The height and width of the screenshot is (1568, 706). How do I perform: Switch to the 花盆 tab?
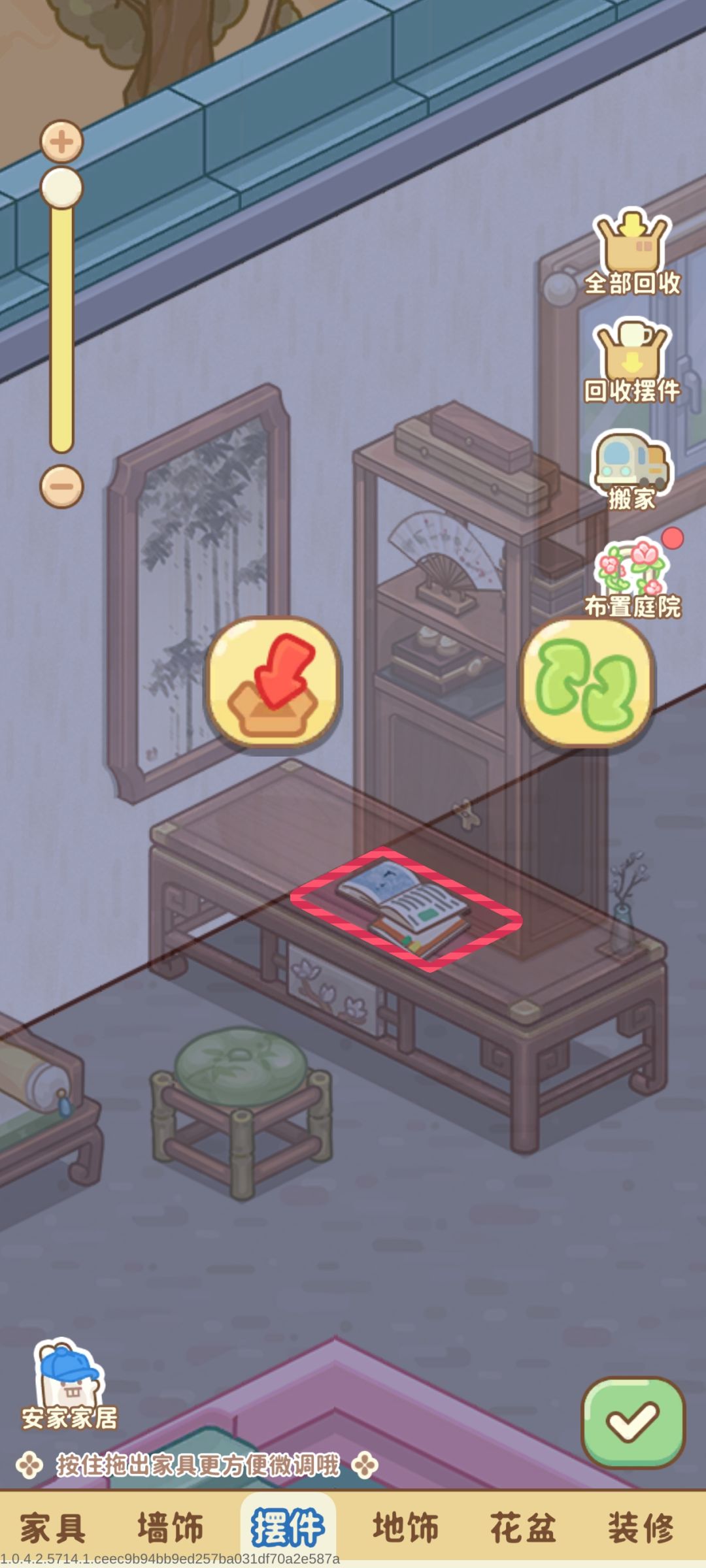[523, 1527]
